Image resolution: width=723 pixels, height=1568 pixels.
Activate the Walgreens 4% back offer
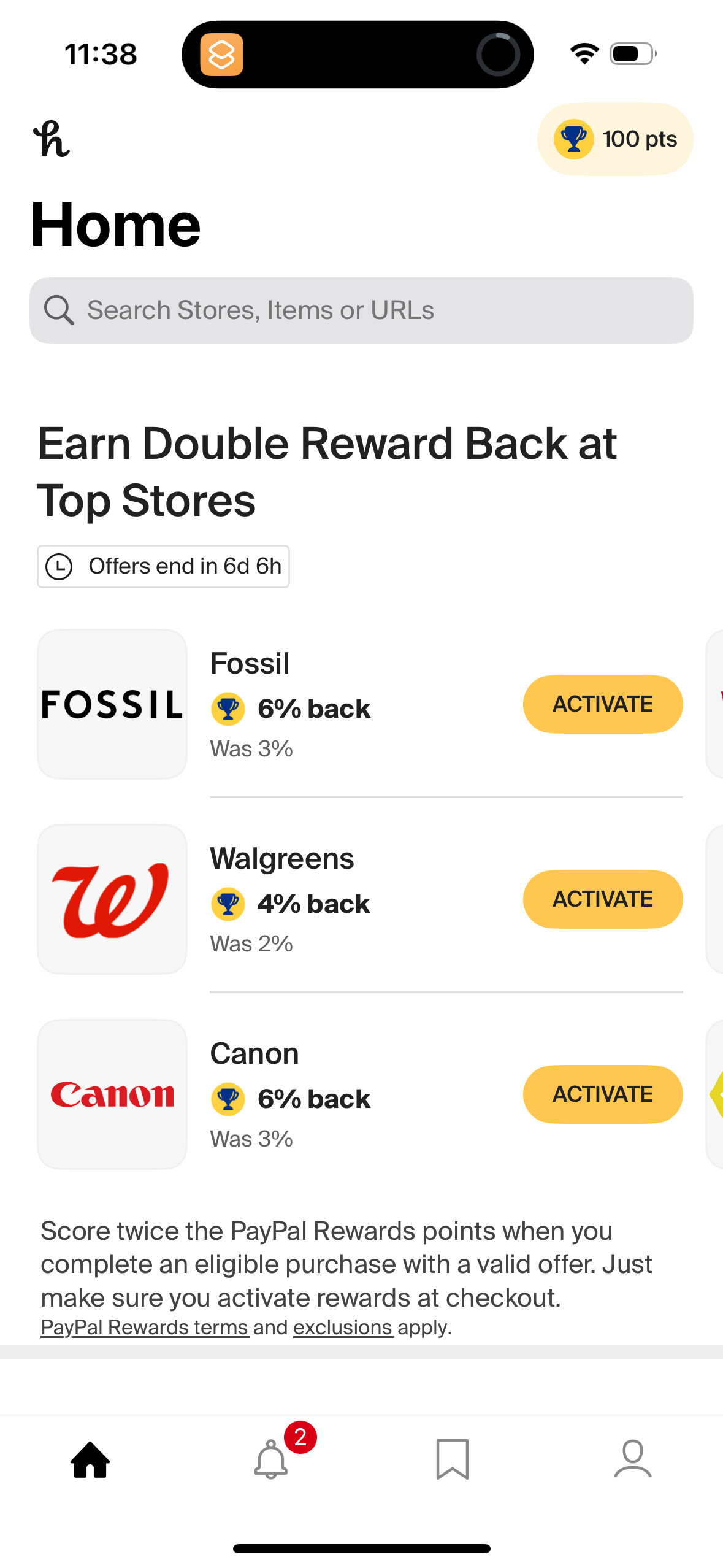point(602,899)
